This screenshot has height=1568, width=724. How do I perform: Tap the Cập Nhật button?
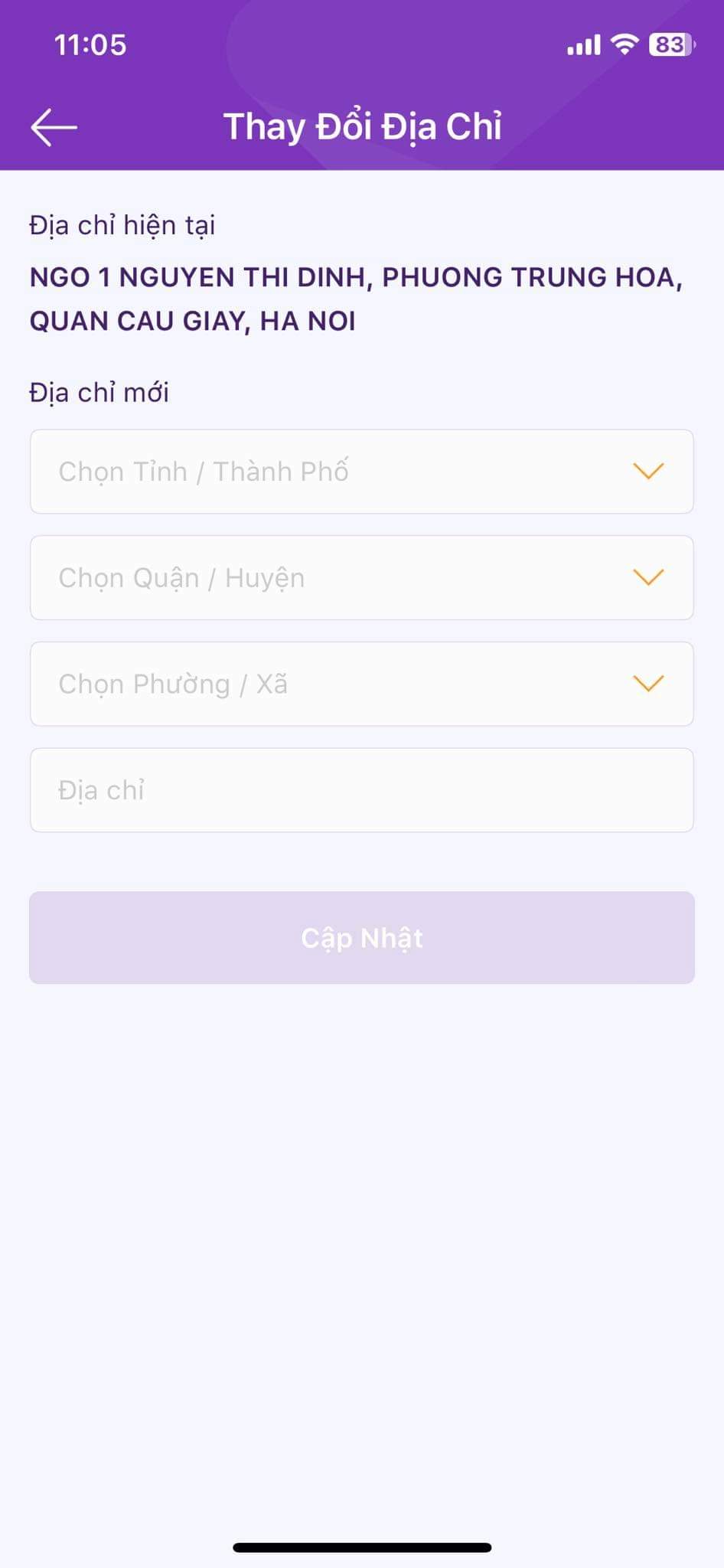(362, 938)
